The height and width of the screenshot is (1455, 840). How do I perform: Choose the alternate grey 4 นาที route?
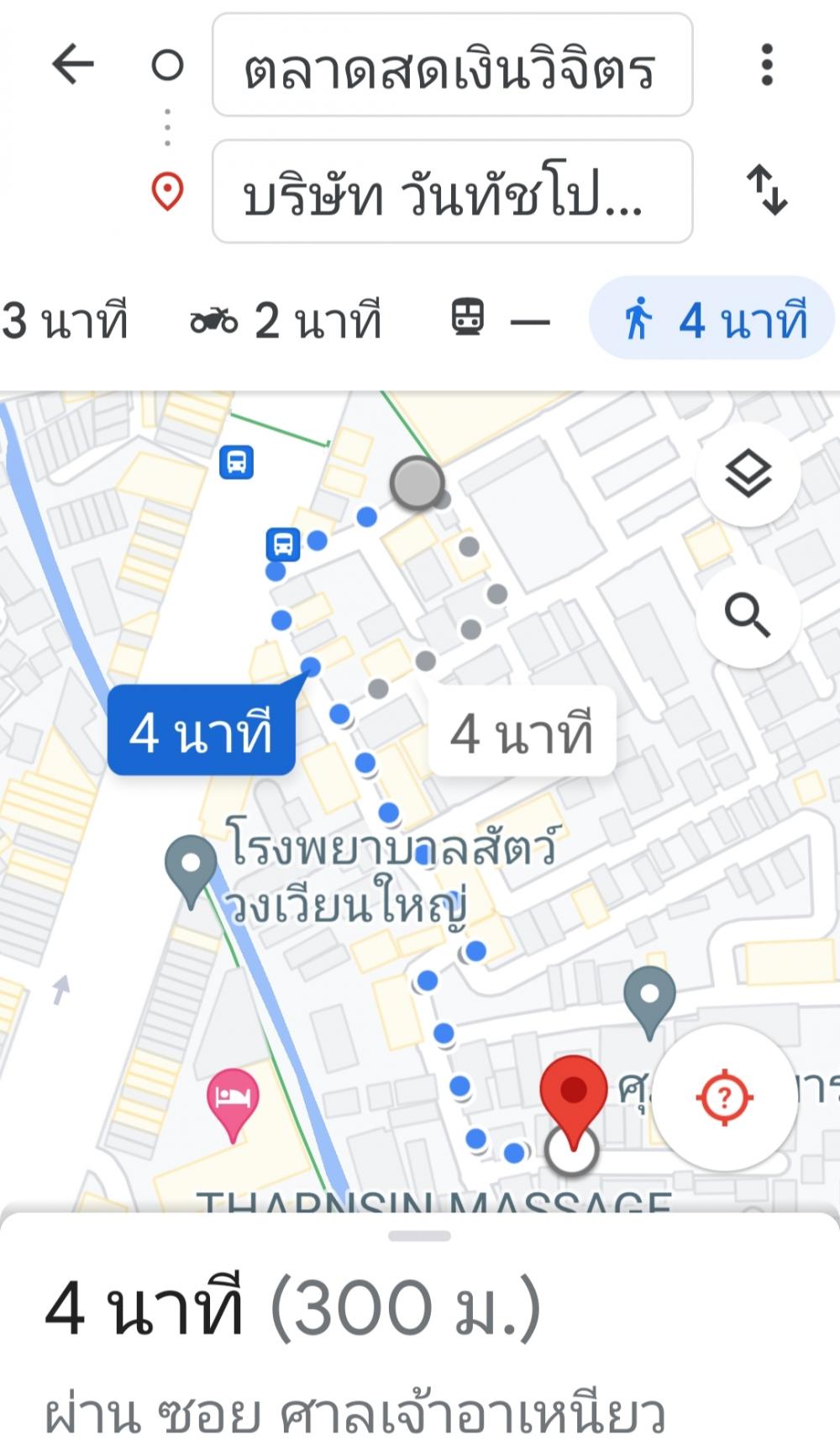[522, 731]
